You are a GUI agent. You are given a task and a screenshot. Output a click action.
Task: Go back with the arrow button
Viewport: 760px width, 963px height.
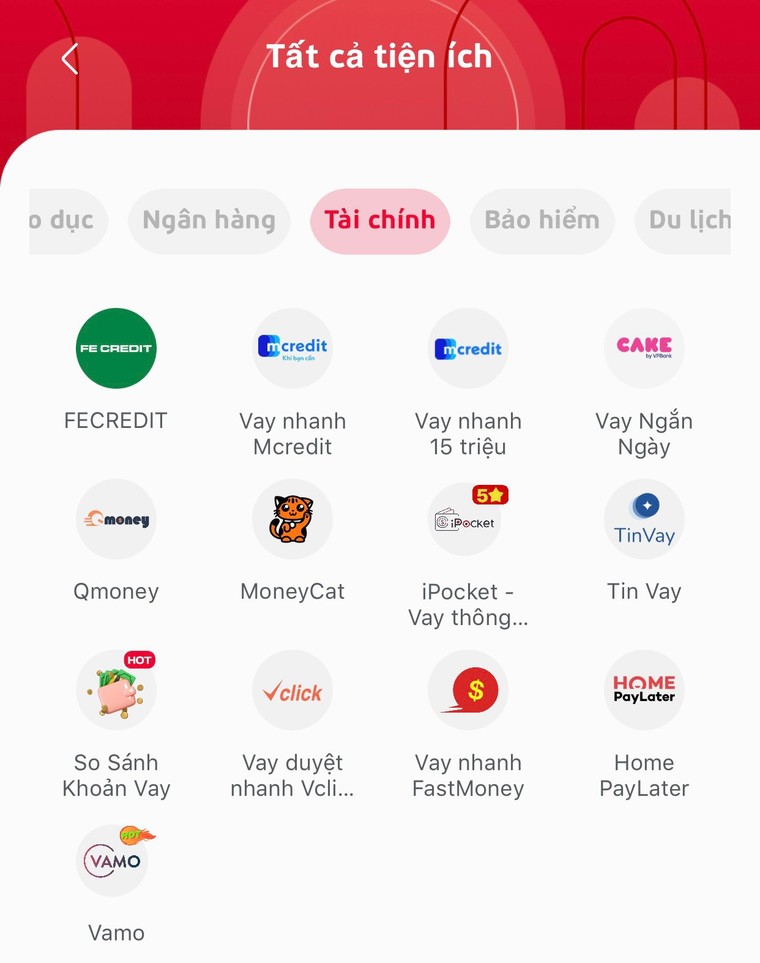tap(68, 58)
